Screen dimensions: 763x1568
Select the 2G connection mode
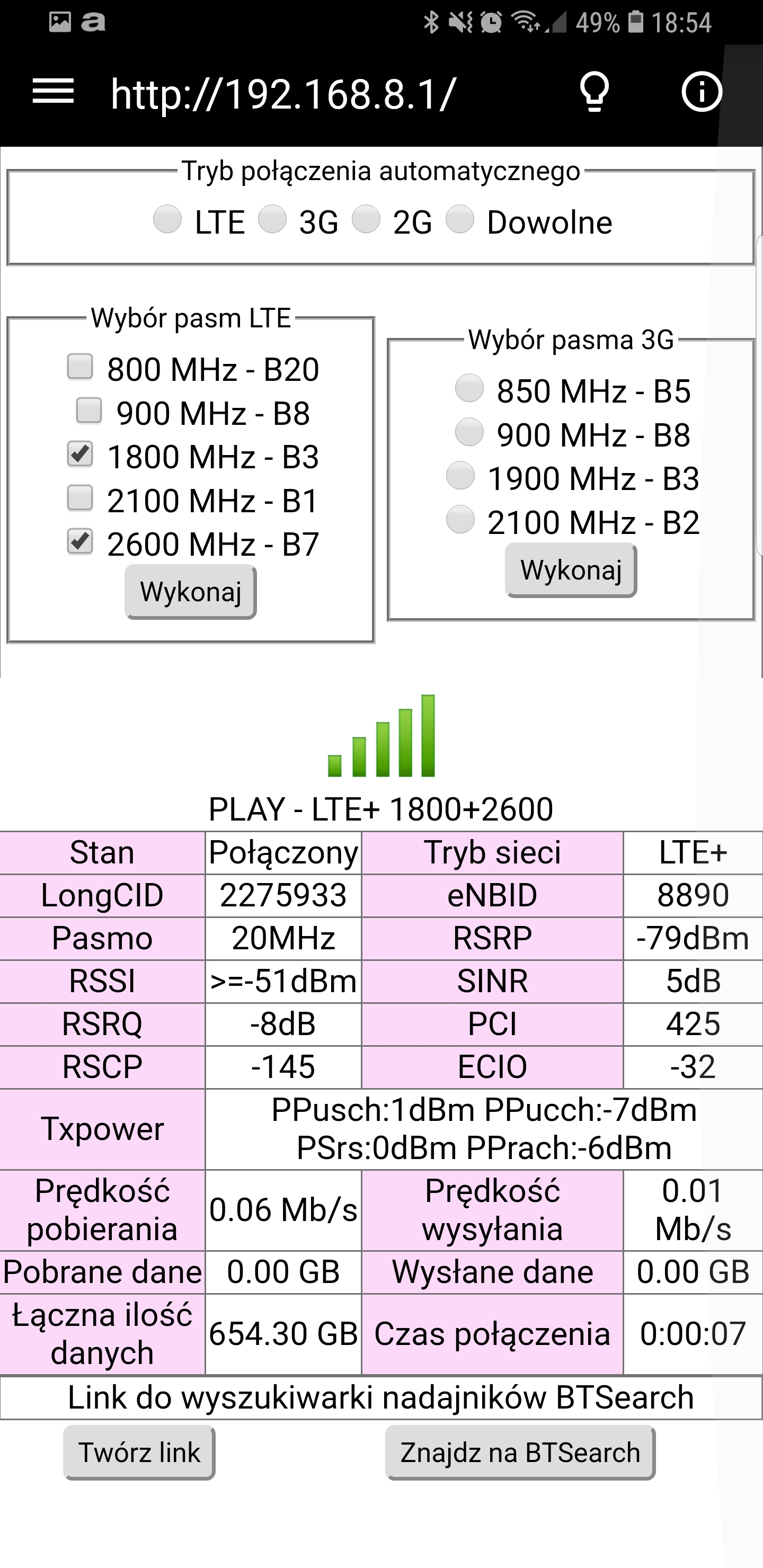[366, 219]
